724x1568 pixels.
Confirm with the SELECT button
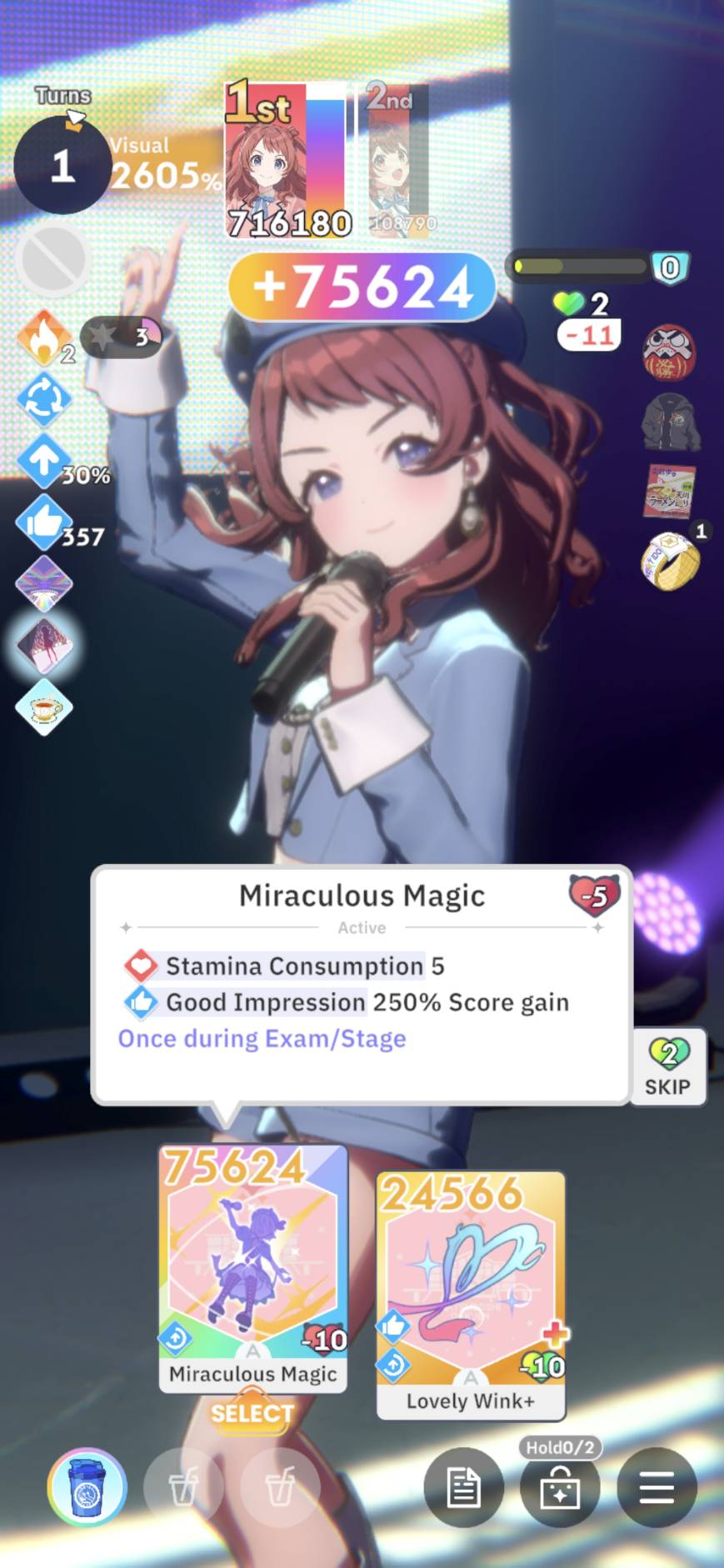[x=252, y=1413]
